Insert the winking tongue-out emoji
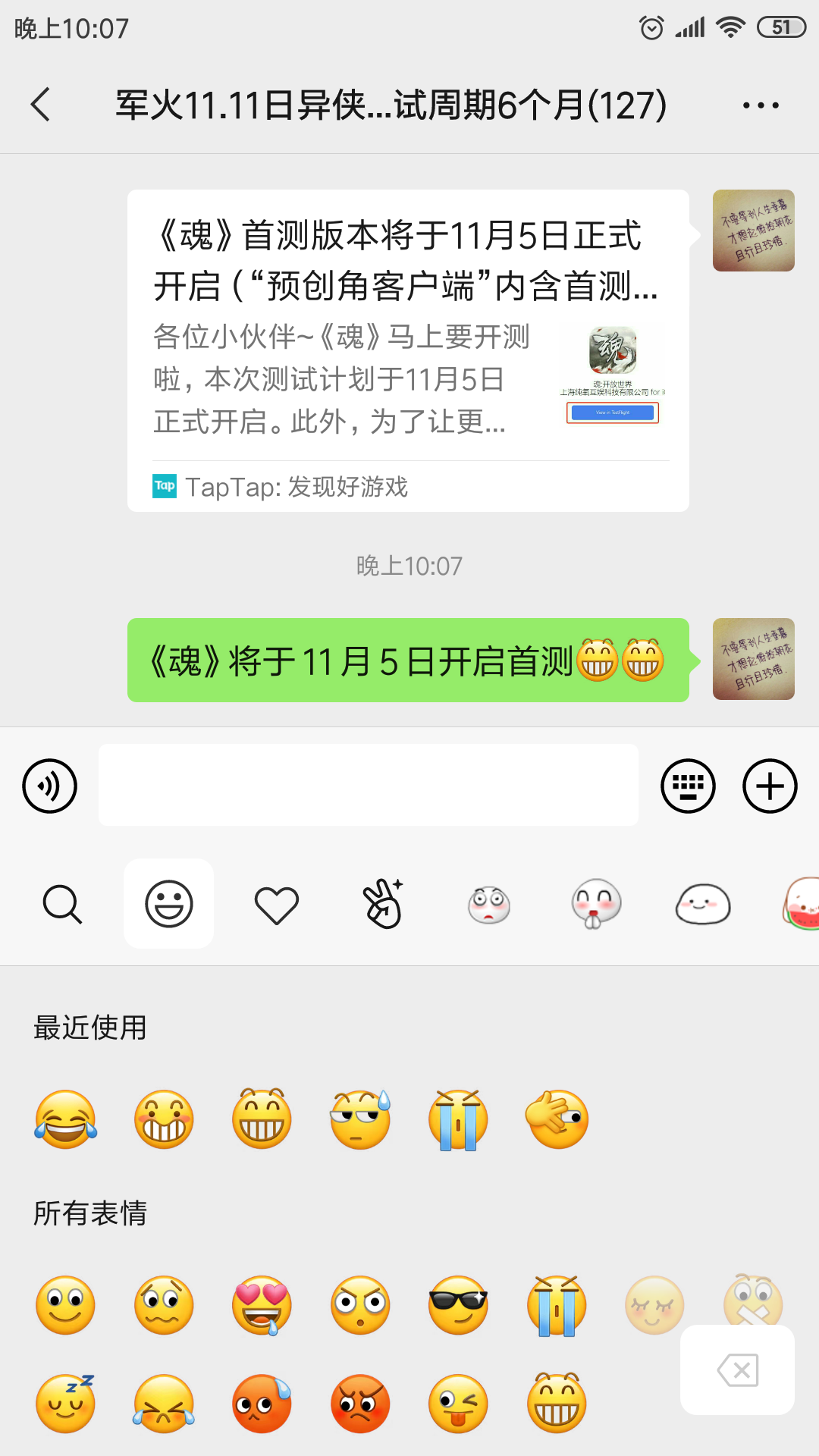Viewport: 819px width, 1456px height. pos(458,1403)
